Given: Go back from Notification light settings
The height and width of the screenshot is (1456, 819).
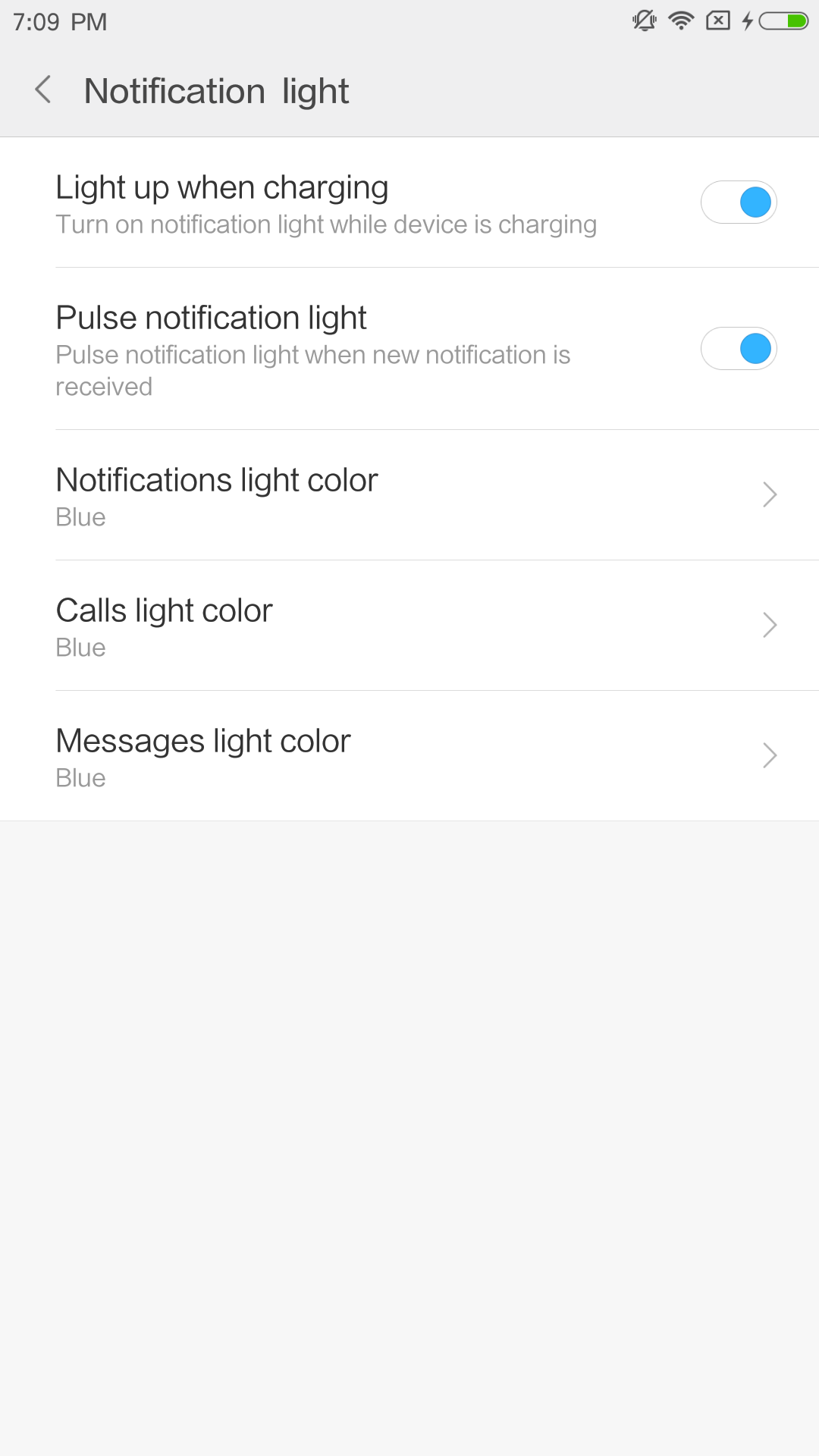Looking at the screenshot, I should coord(43,90).
